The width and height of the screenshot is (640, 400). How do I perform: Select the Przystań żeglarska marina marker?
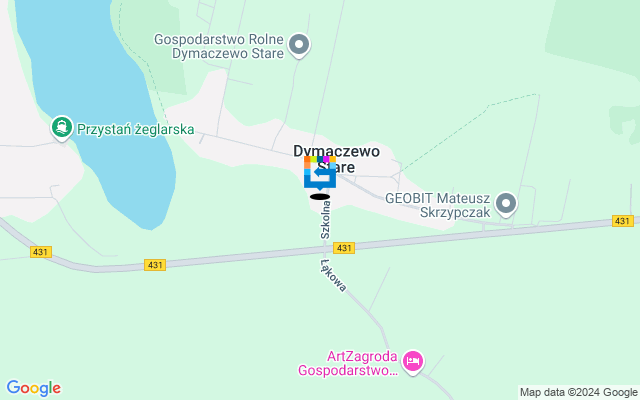pos(62,127)
